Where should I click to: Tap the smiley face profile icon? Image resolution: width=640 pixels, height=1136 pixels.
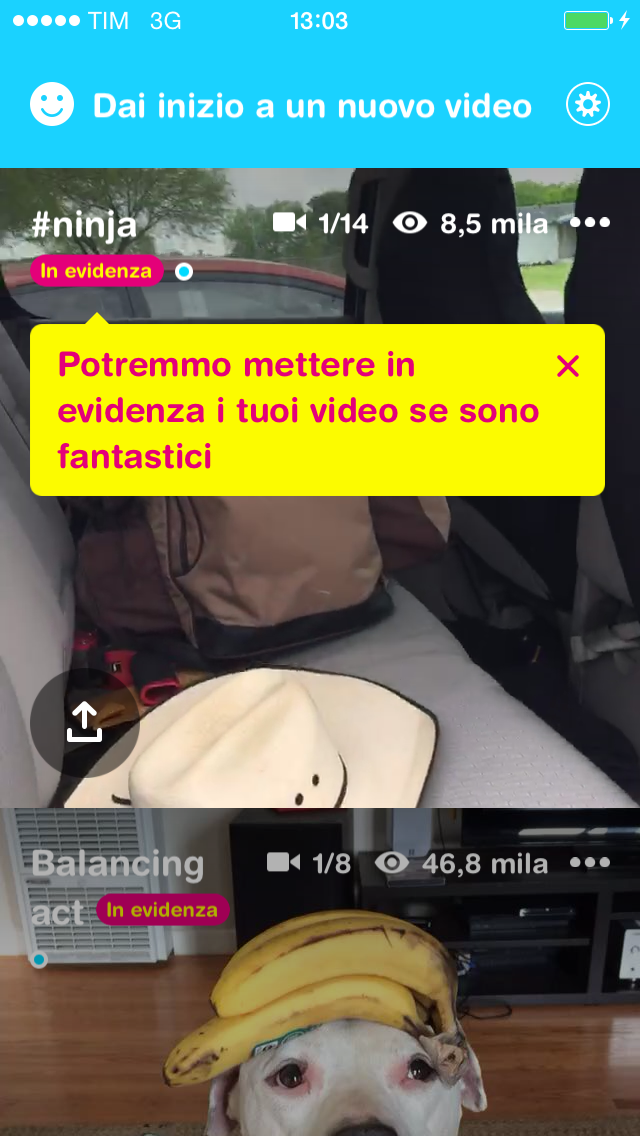[52, 105]
